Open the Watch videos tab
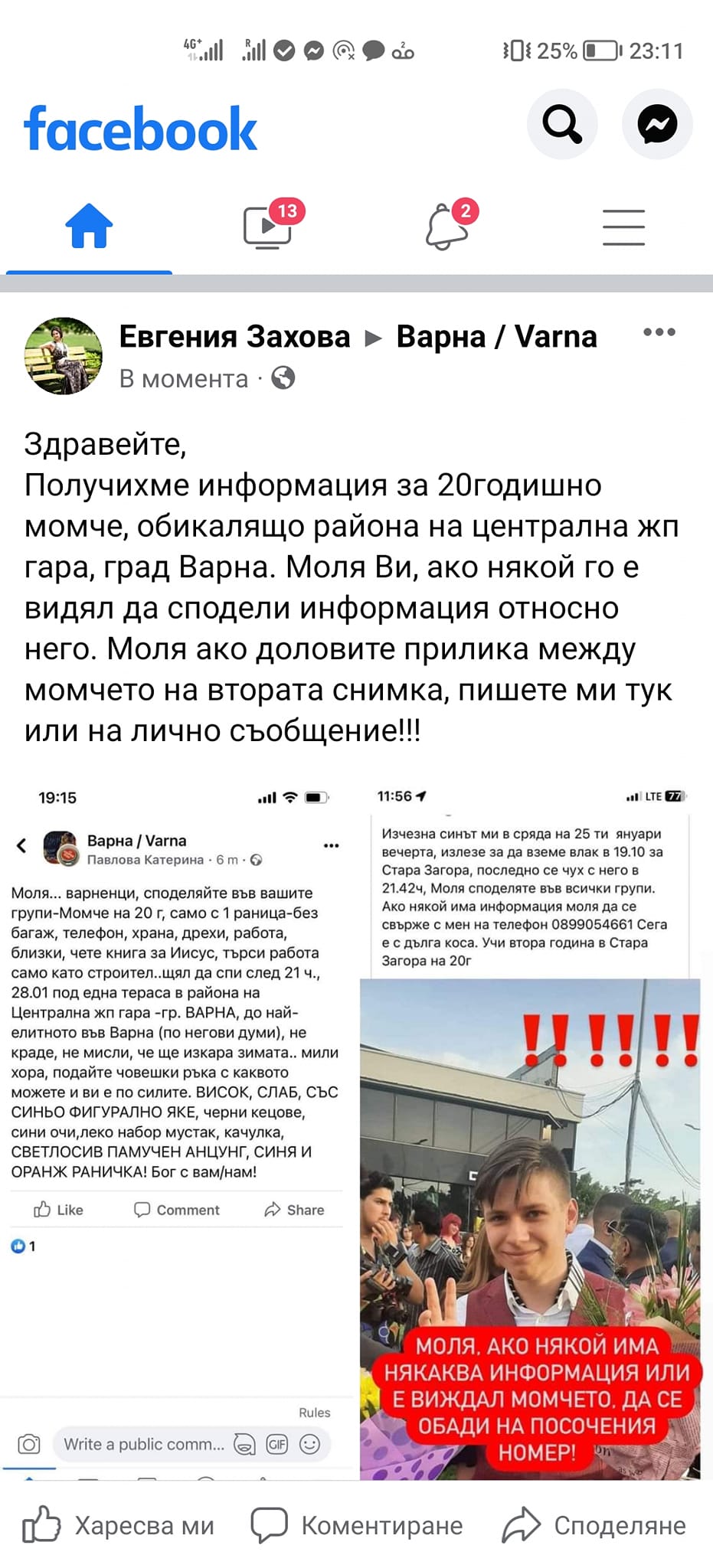Viewport: 713px width, 1568px height. [x=268, y=227]
